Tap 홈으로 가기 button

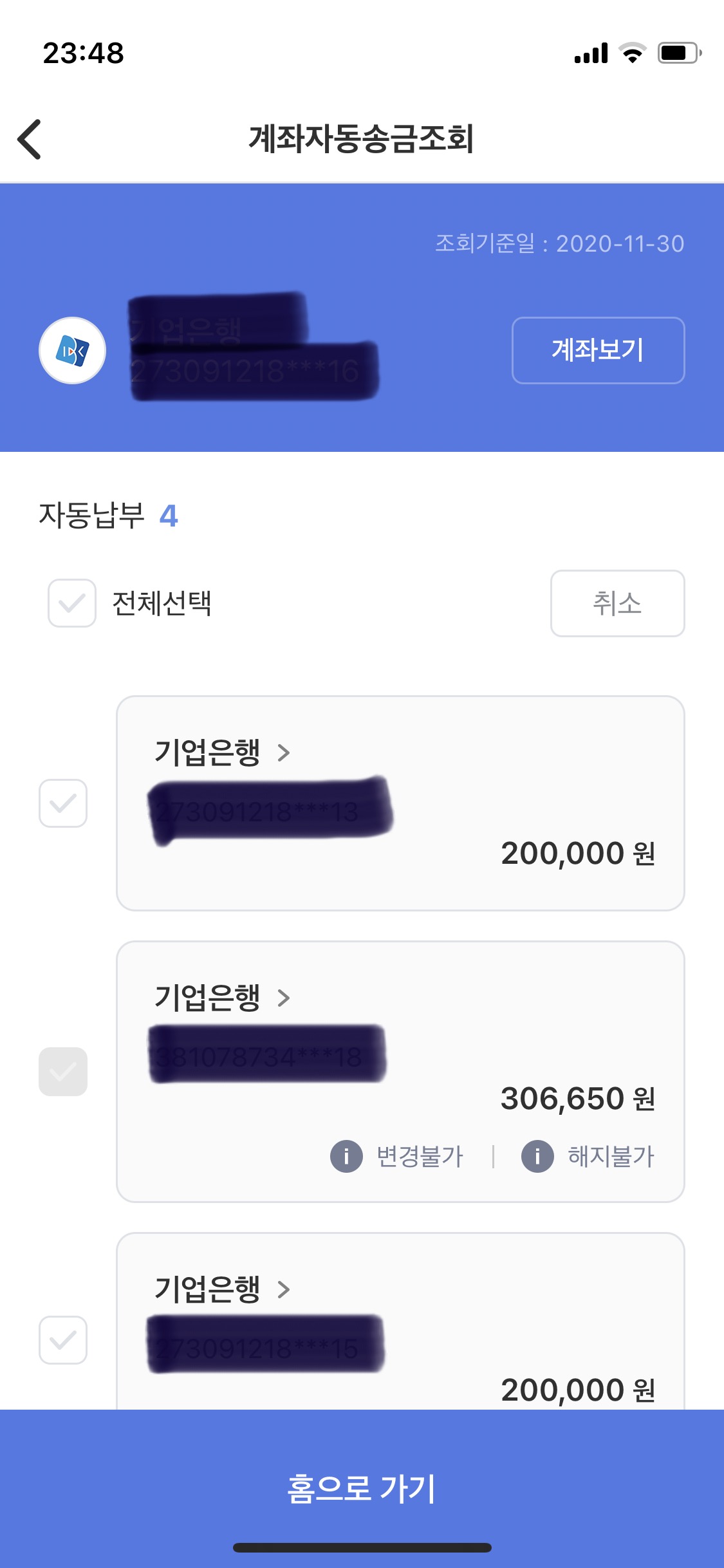click(362, 1489)
